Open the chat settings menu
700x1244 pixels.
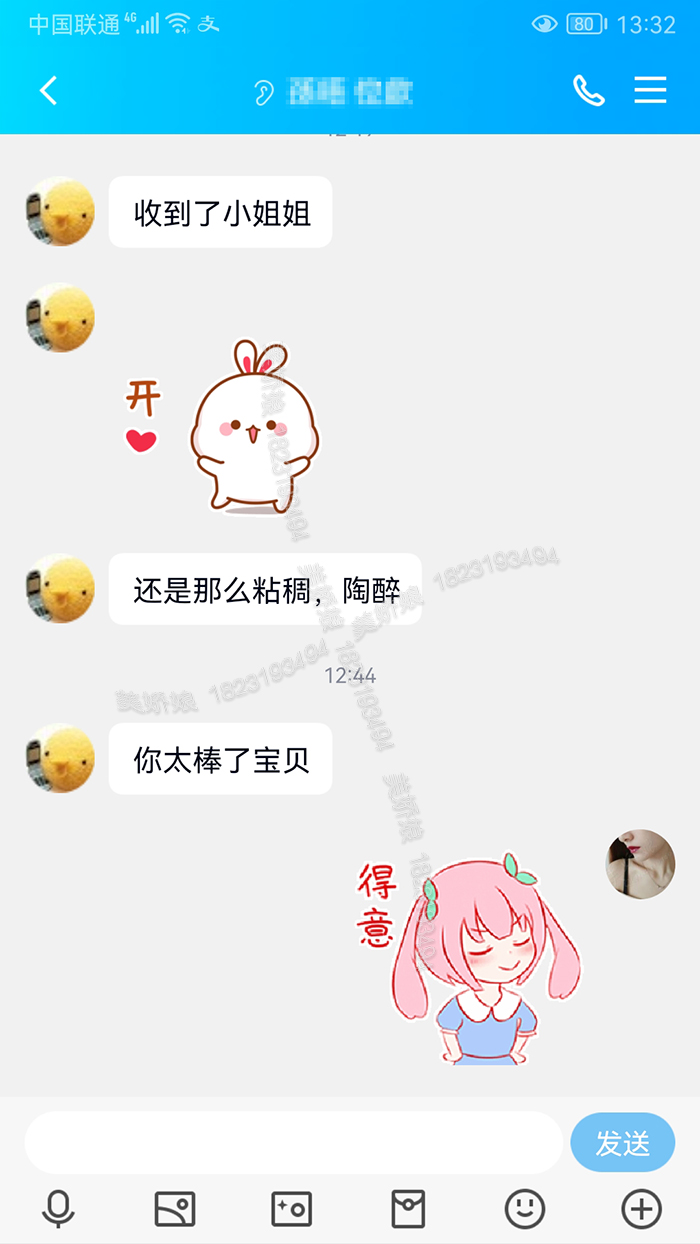650,91
